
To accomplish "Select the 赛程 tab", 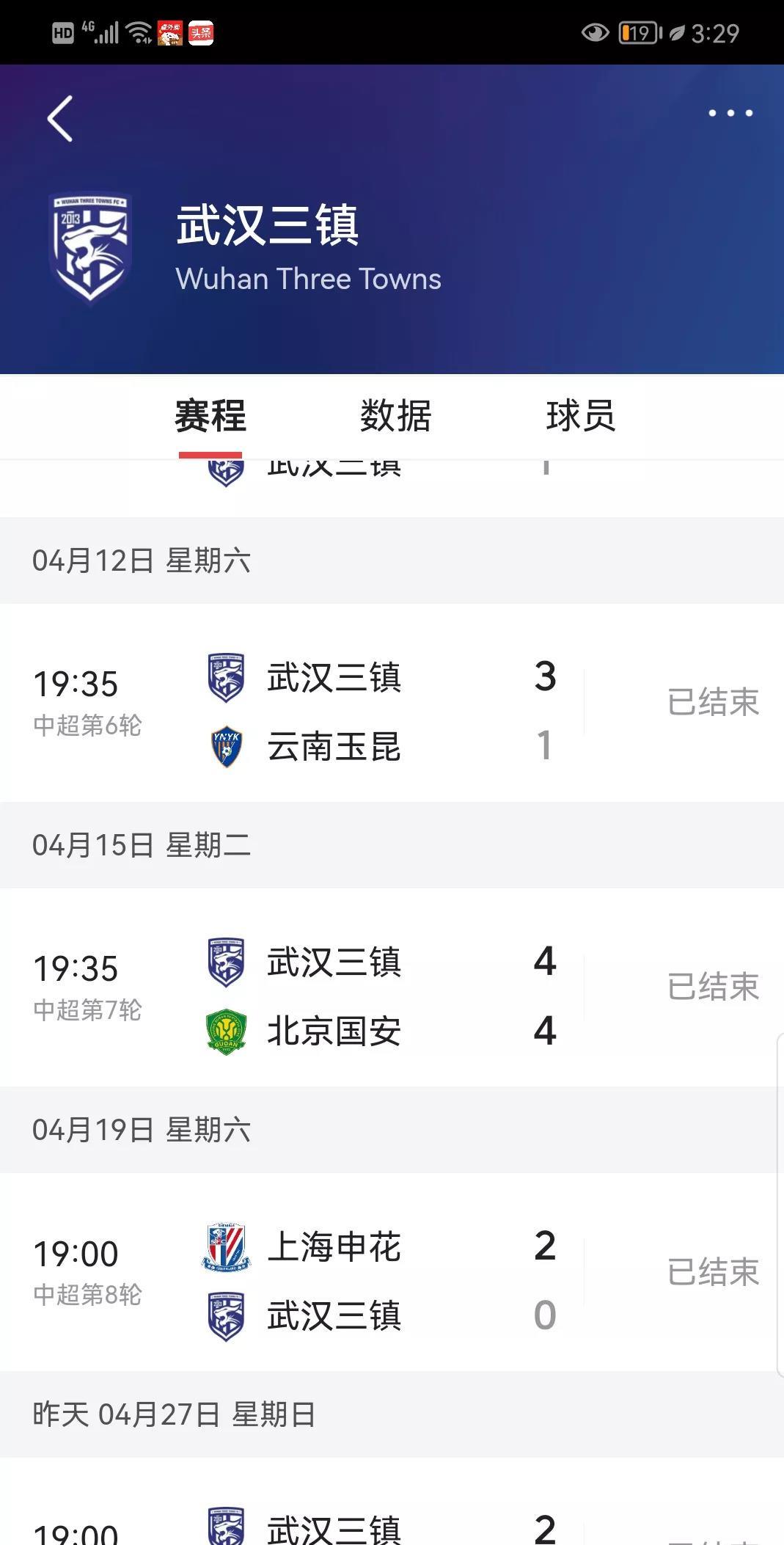I will 210,416.
